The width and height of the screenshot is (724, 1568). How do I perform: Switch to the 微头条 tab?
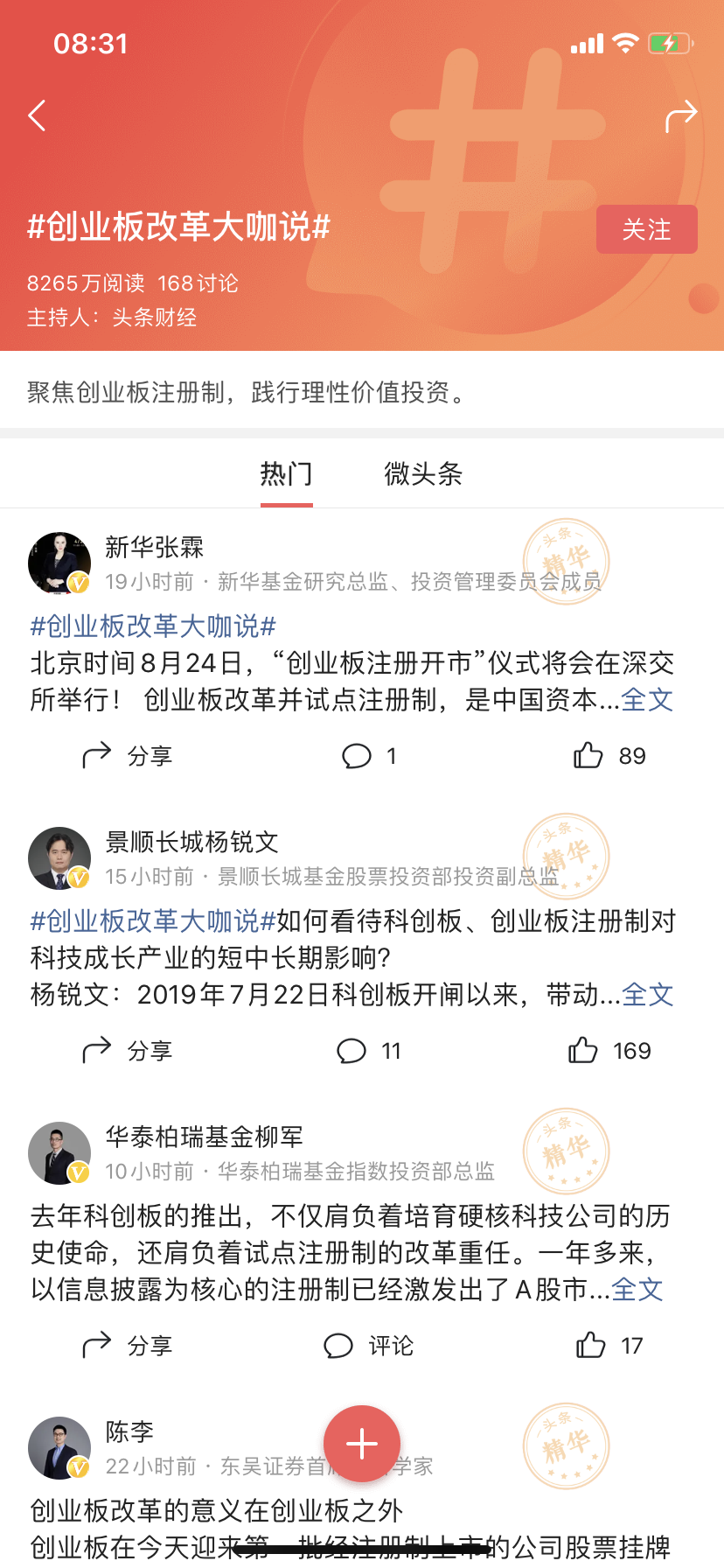coord(423,473)
